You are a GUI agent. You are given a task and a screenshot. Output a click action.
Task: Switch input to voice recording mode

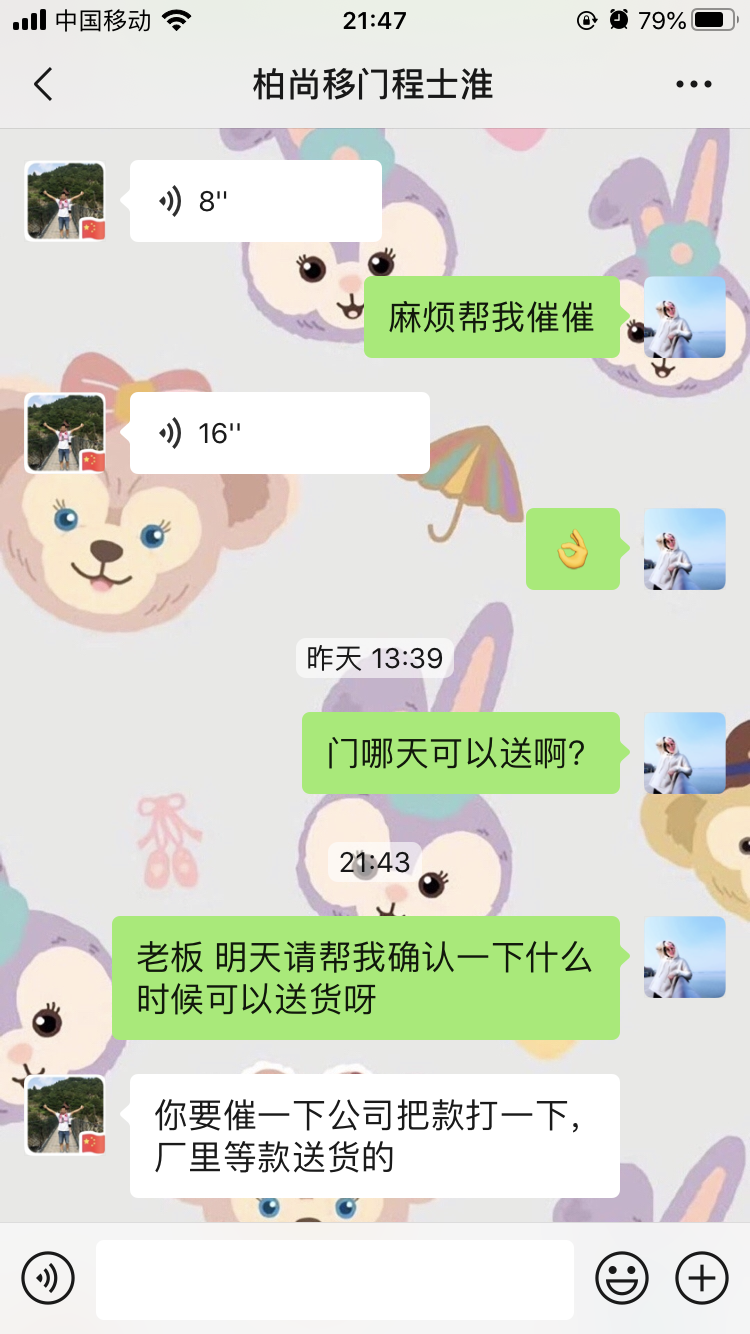[48, 1277]
